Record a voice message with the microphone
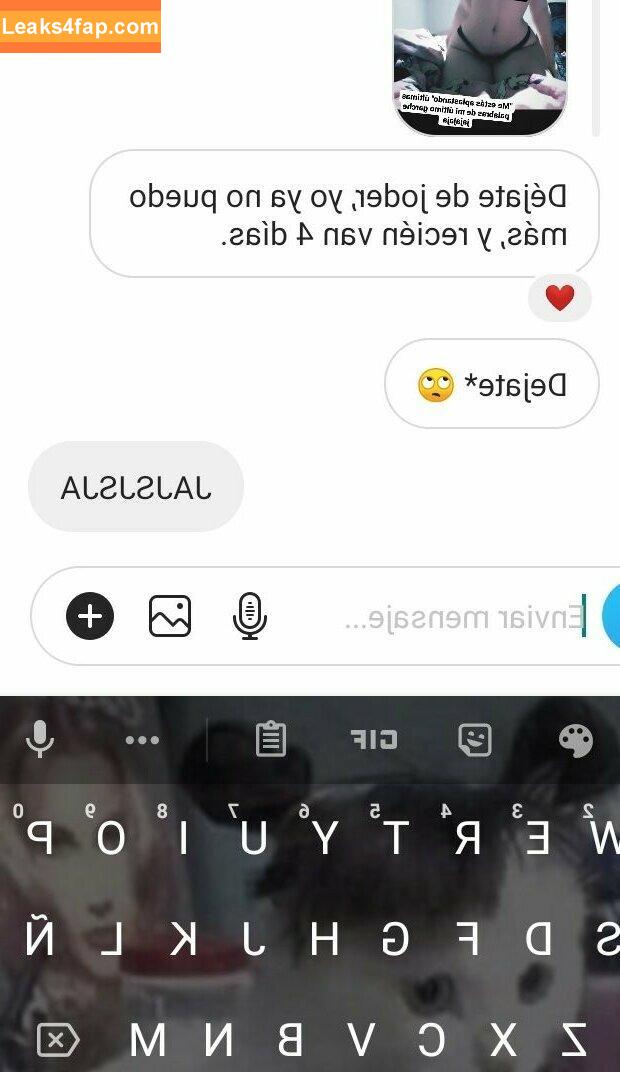Viewport: 620px width, 1072px height. [x=249, y=616]
